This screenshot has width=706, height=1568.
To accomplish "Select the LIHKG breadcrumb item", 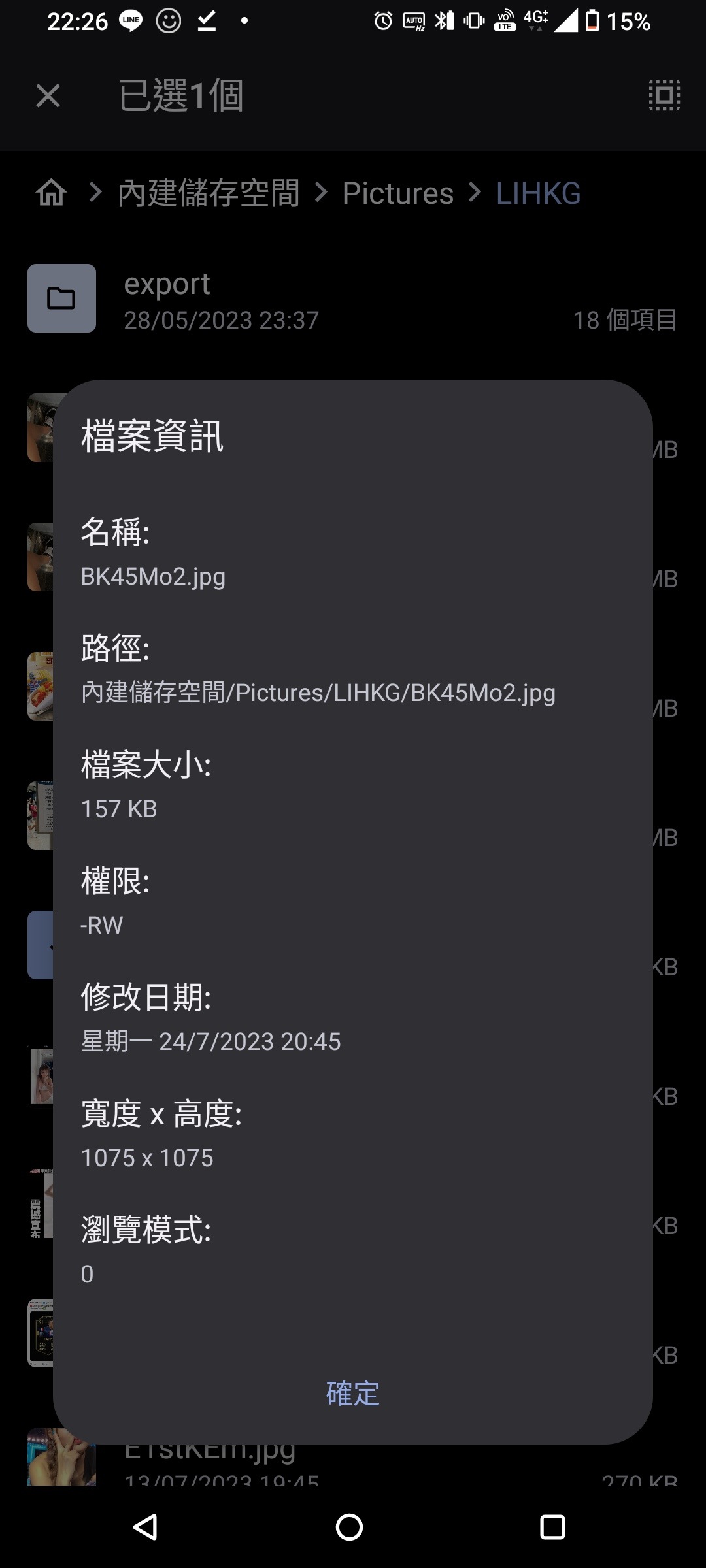I will click(539, 193).
